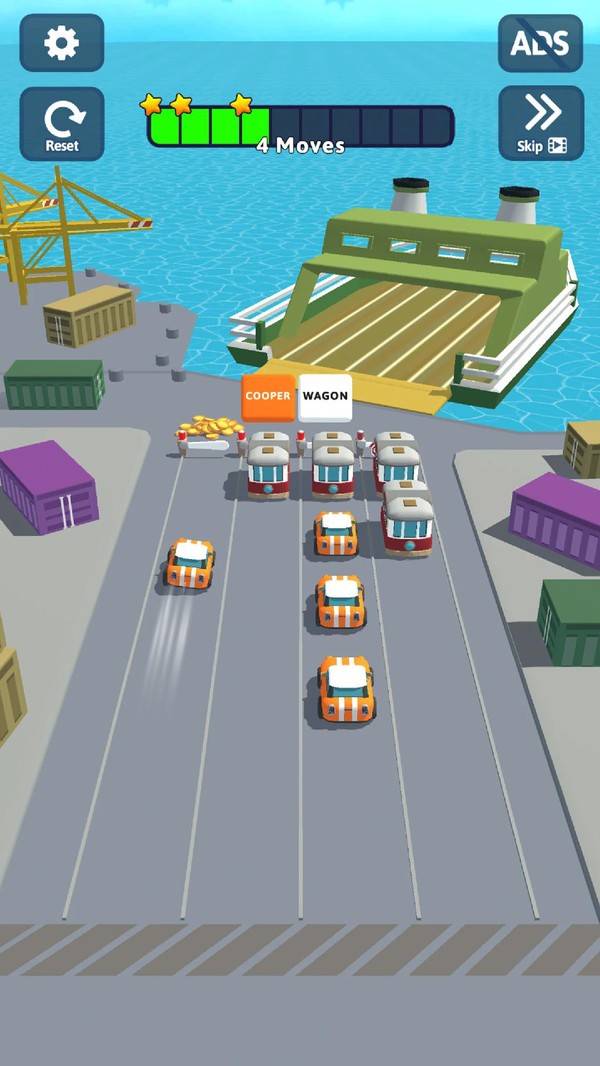Select the white WAGON car type

point(325,396)
